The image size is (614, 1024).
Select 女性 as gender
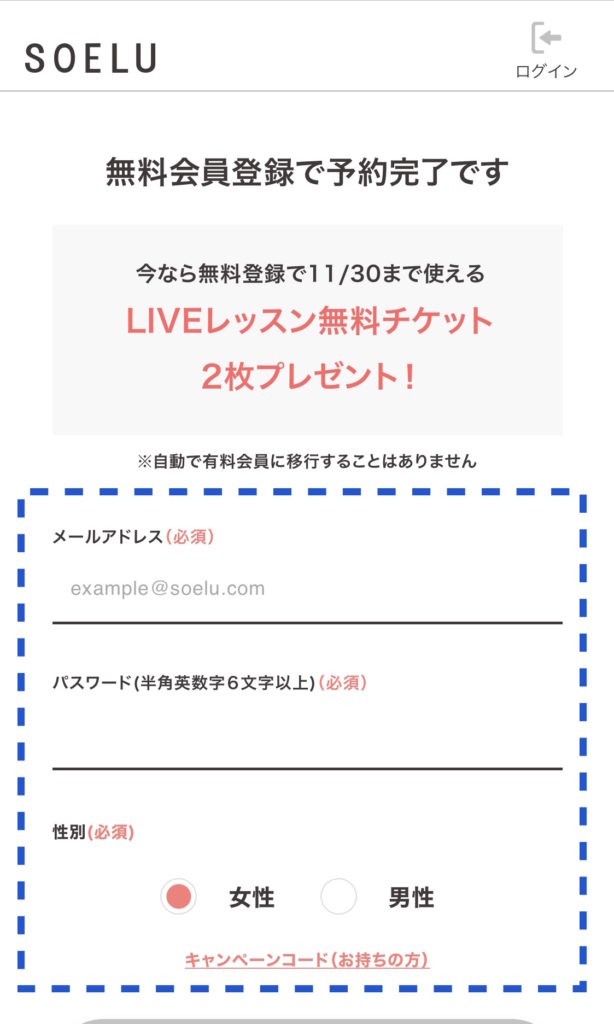(179, 897)
